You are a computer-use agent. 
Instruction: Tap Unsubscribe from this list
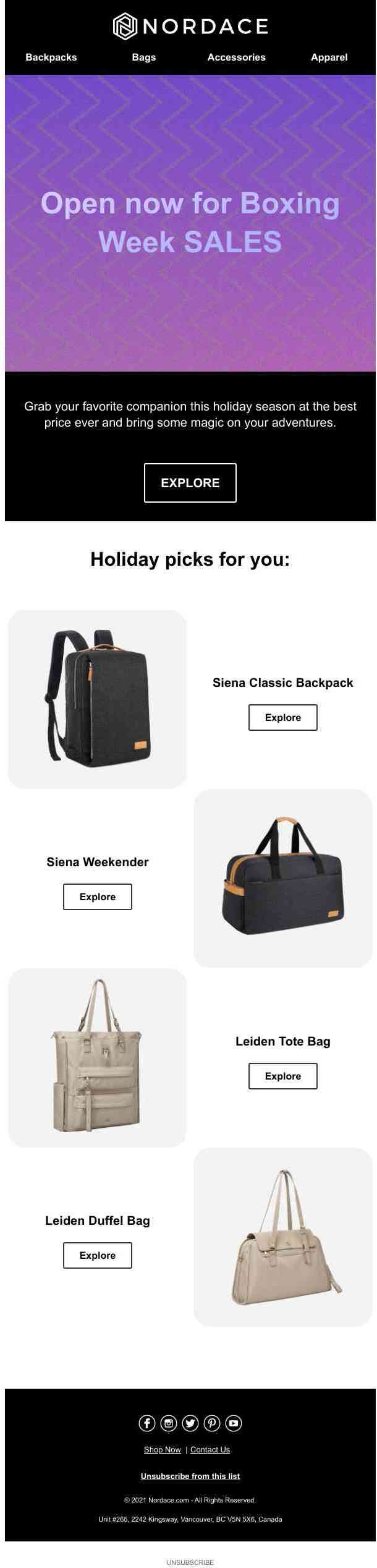tap(190, 1476)
